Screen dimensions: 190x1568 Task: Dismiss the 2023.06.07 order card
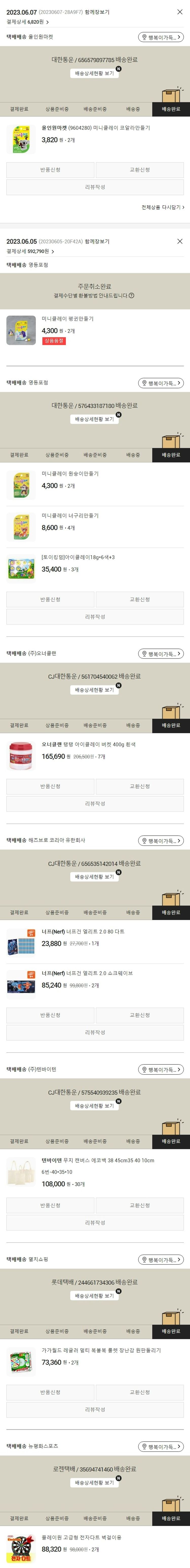pyautogui.click(x=180, y=12)
